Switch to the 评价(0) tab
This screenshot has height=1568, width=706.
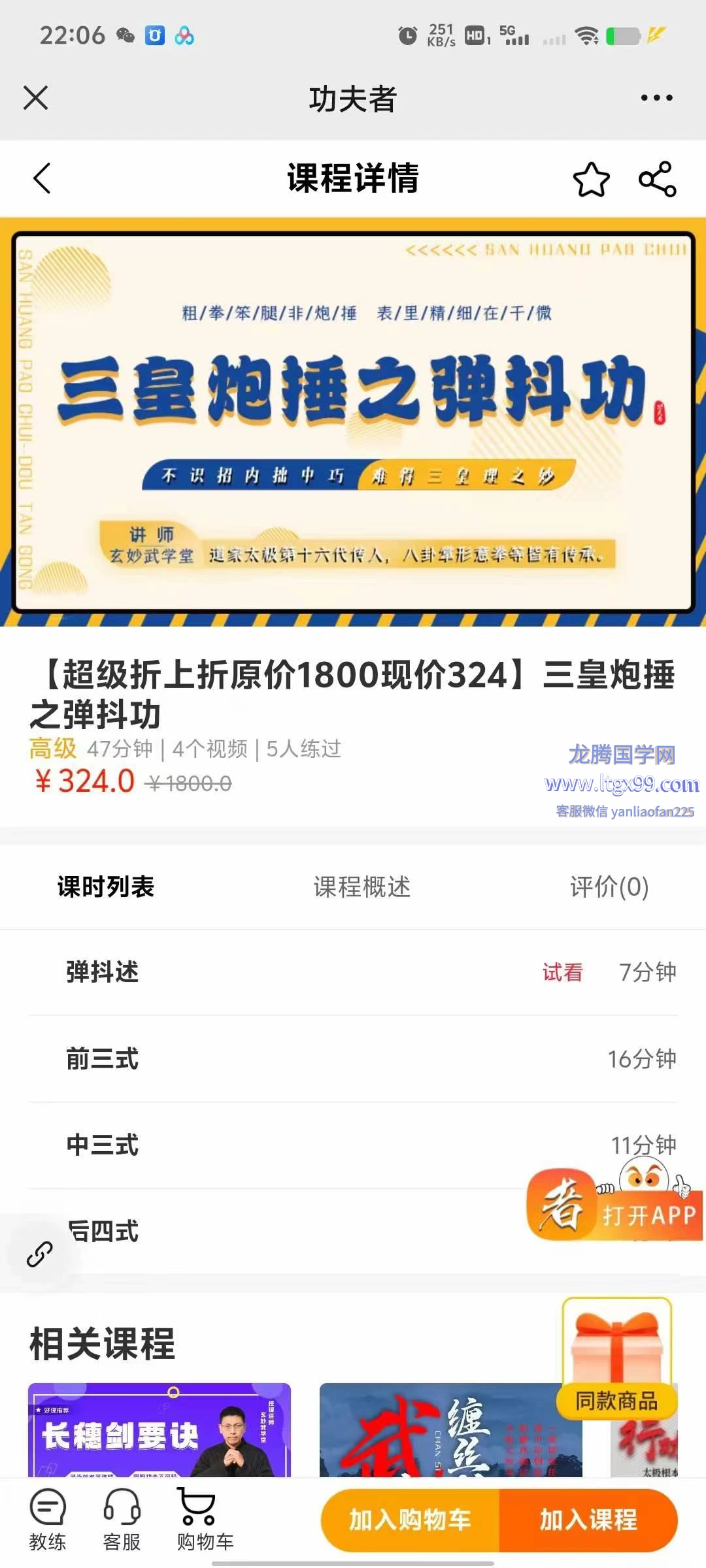pos(609,887)
